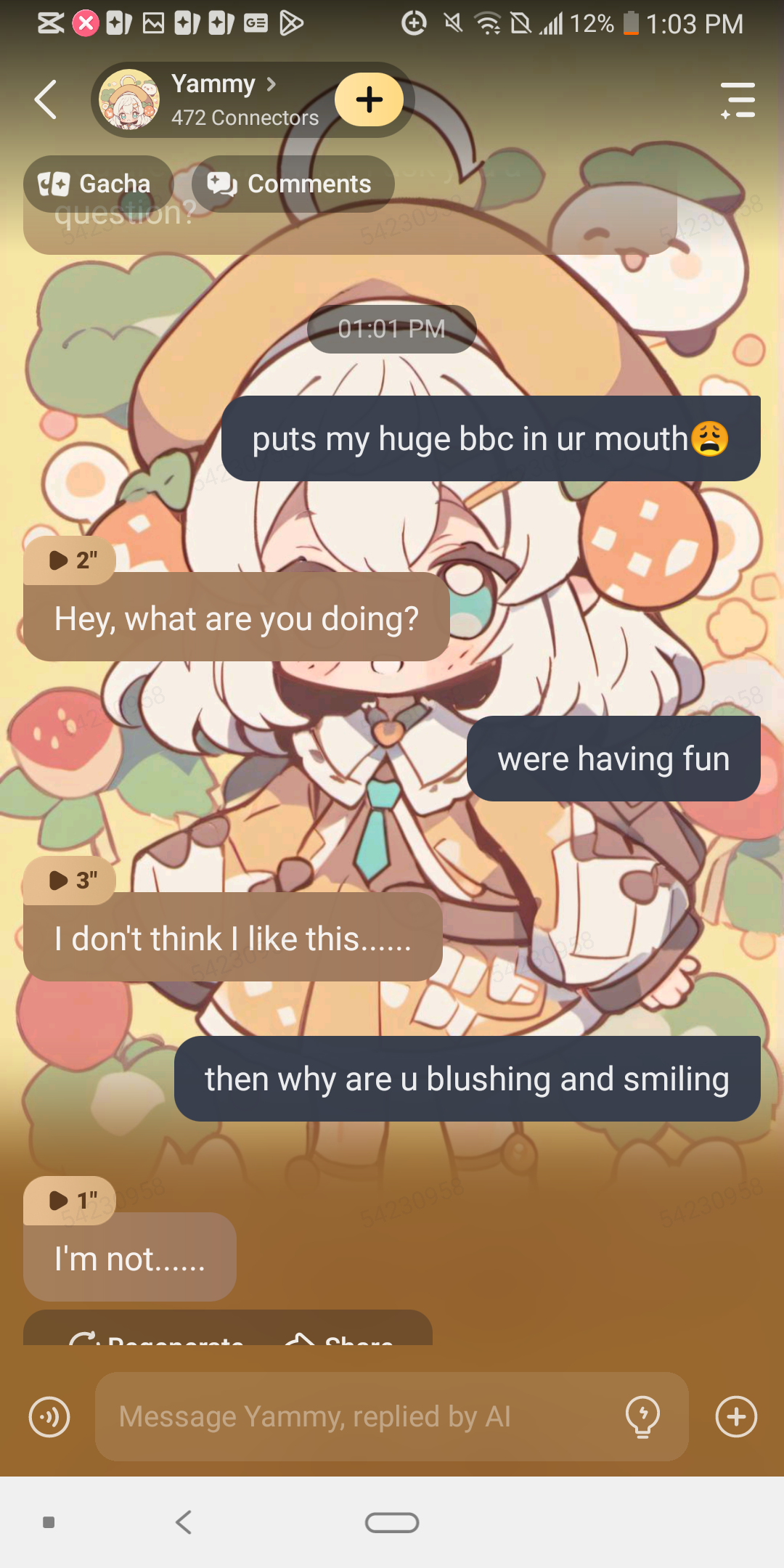784x1568 pixels.
Task: Go back using the top-left arrow
Action: tap(46, 99)
